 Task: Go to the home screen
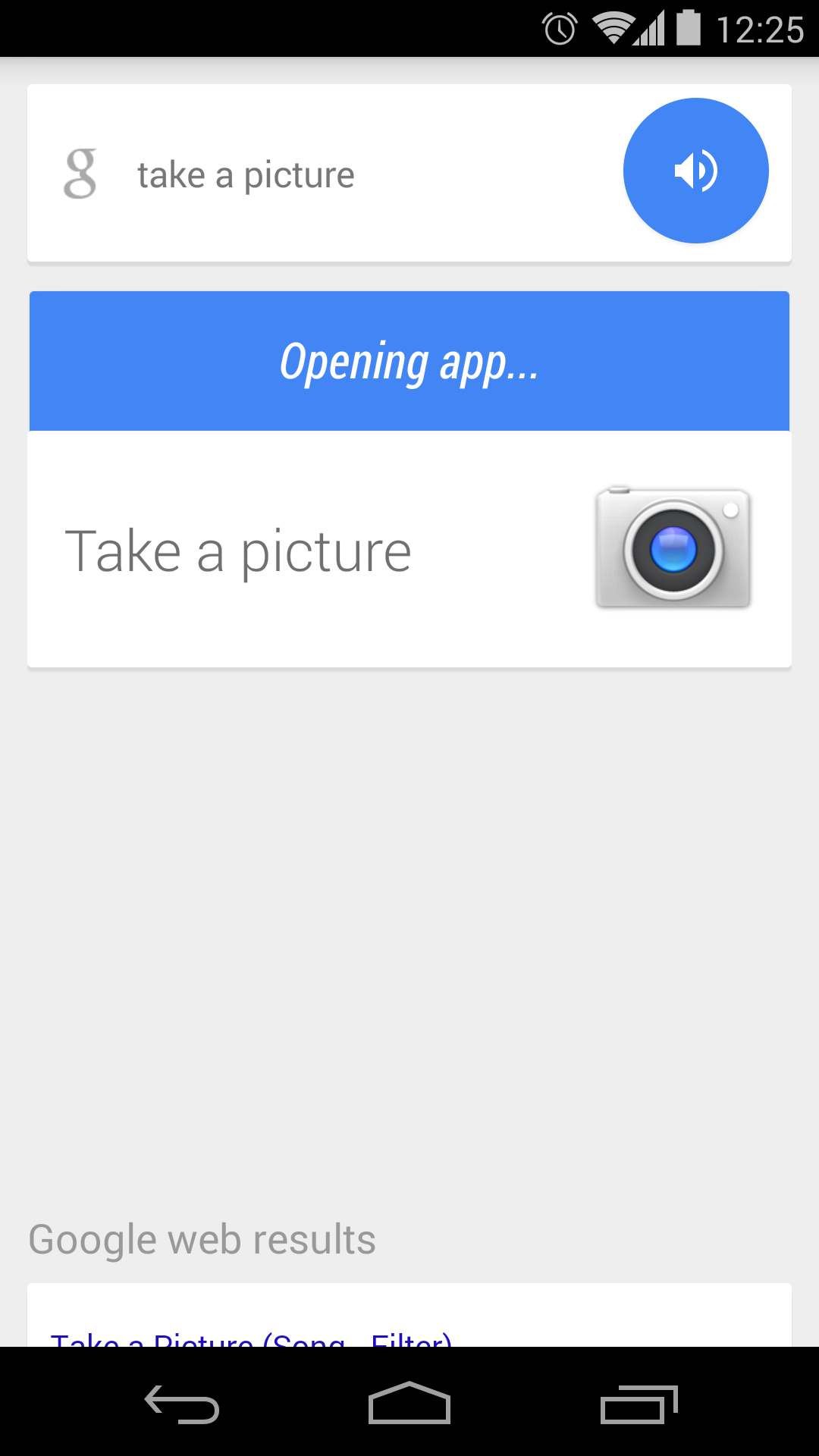click(409, 1403)
